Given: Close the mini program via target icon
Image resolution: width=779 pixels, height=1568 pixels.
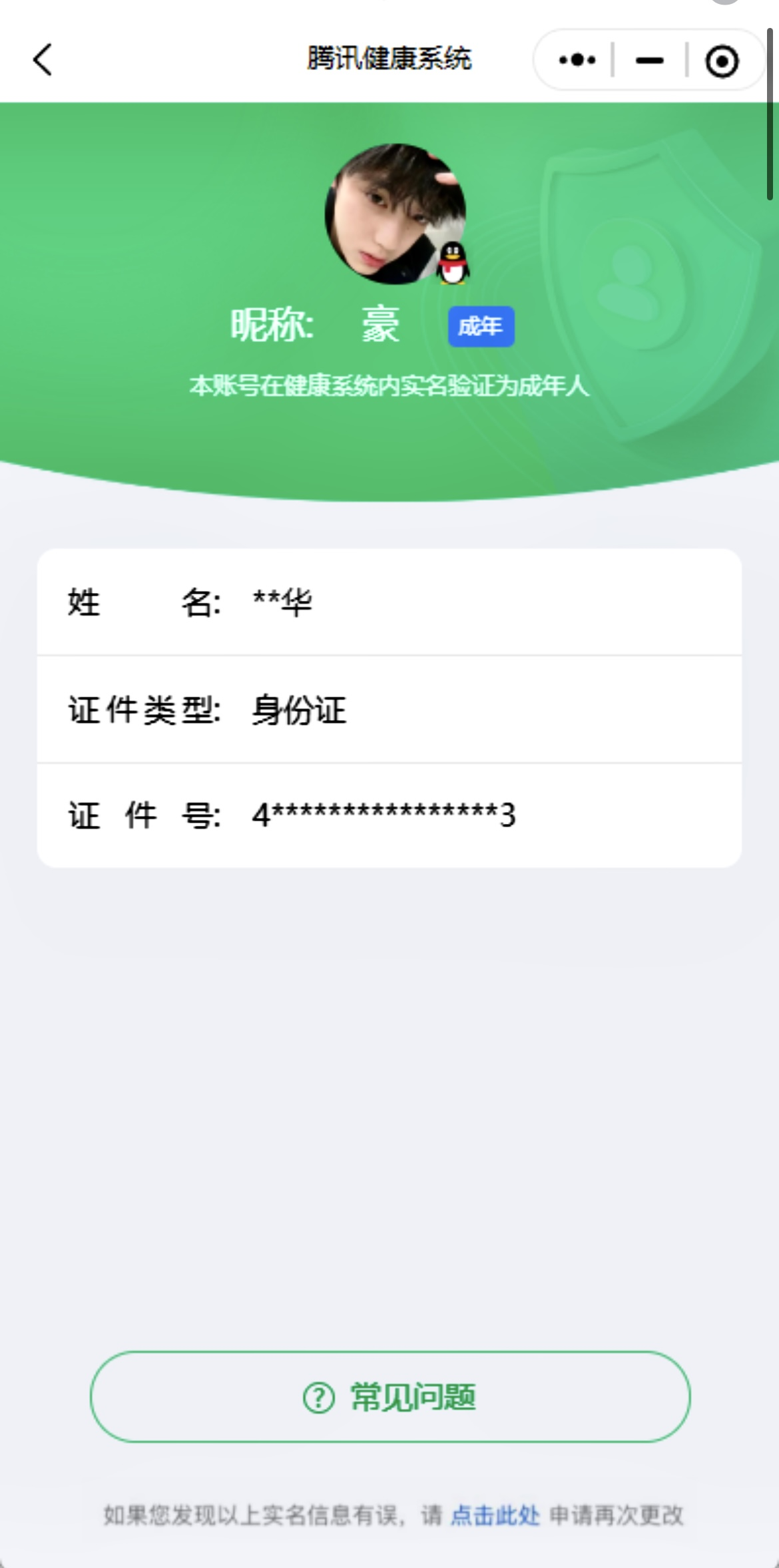Looking at the screenshot, I should click(x=722, y=61).
